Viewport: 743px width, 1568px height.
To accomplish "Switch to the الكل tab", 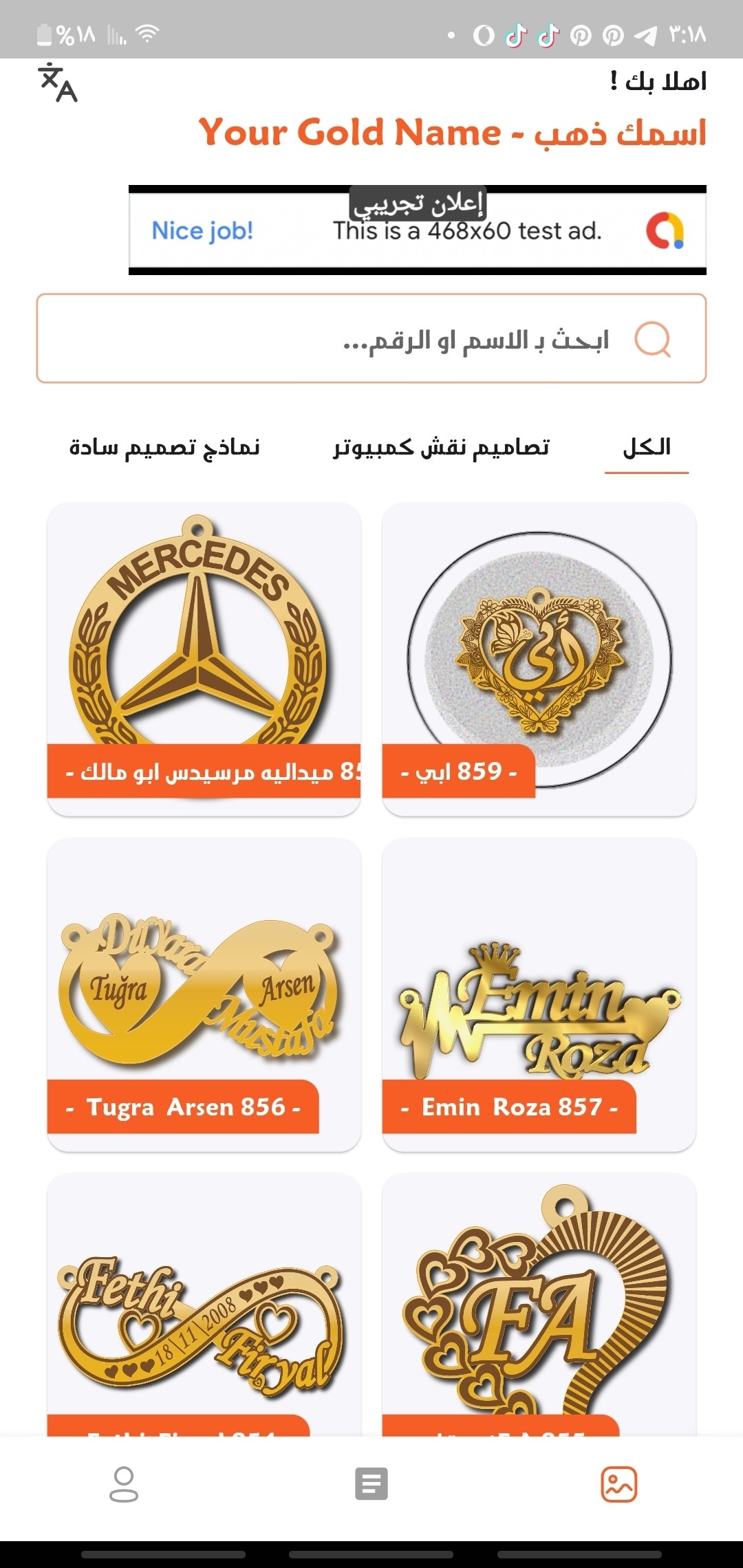I will click(647, 447).
